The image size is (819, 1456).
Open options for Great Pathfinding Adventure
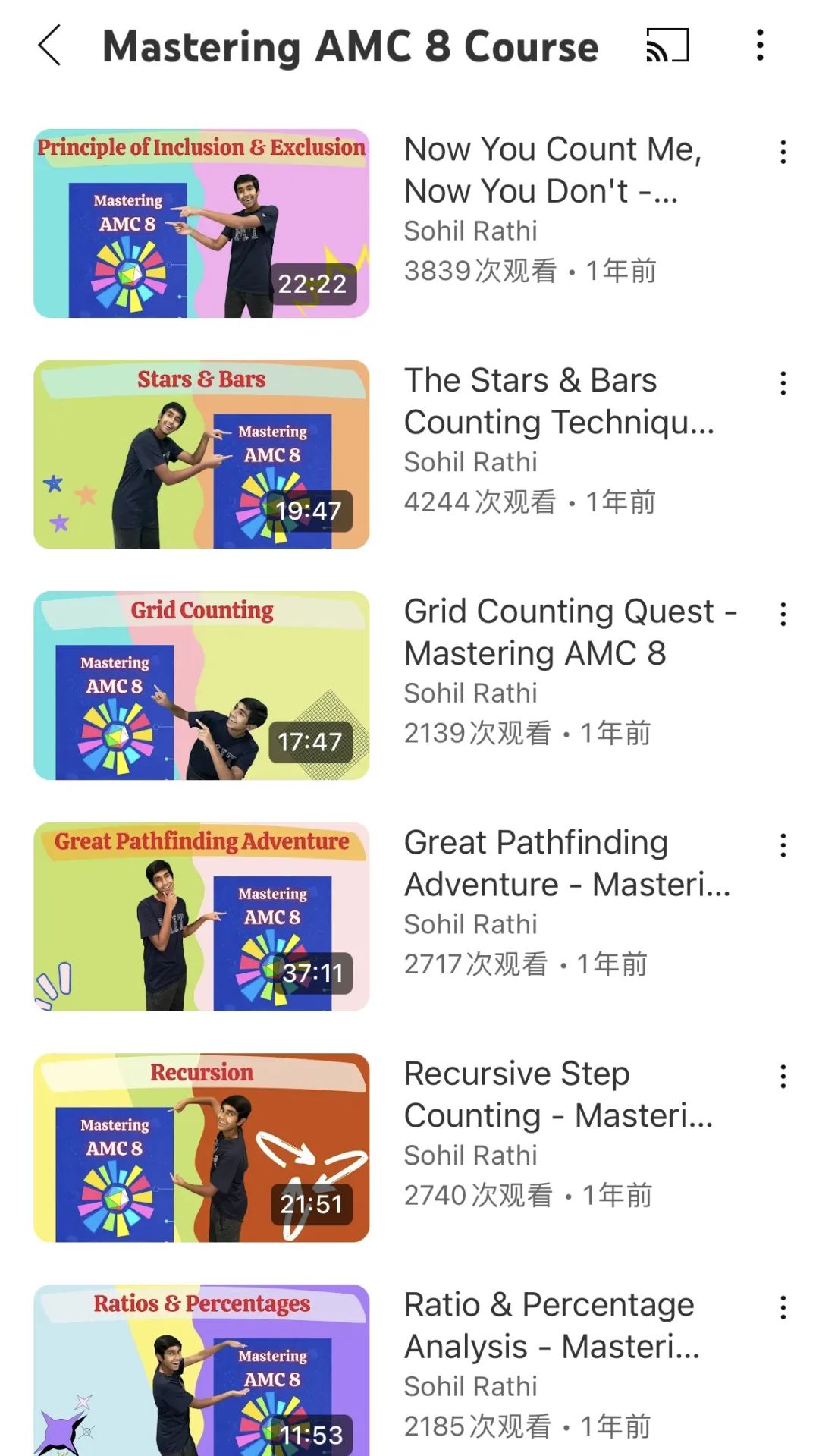(x=783, y=846)
